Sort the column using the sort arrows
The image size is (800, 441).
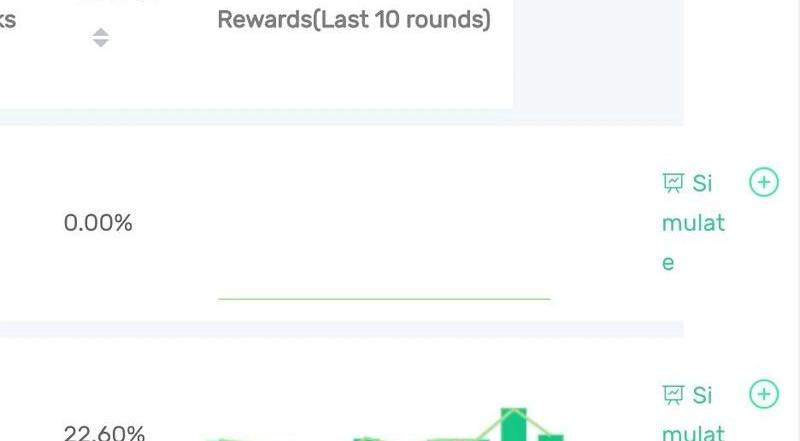[x=100, y=38]
